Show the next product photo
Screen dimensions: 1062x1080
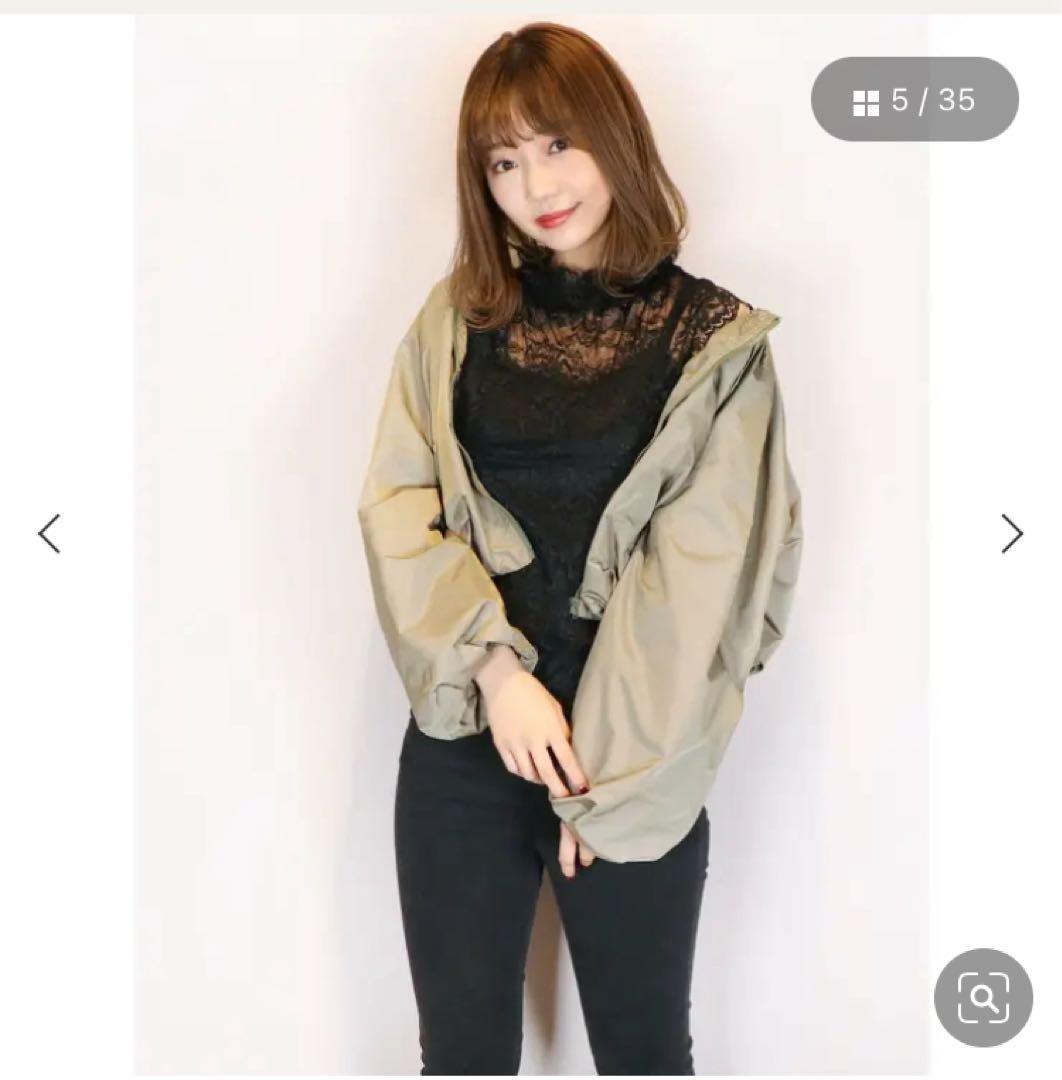pyautogui.click(x=1012, y=534)
